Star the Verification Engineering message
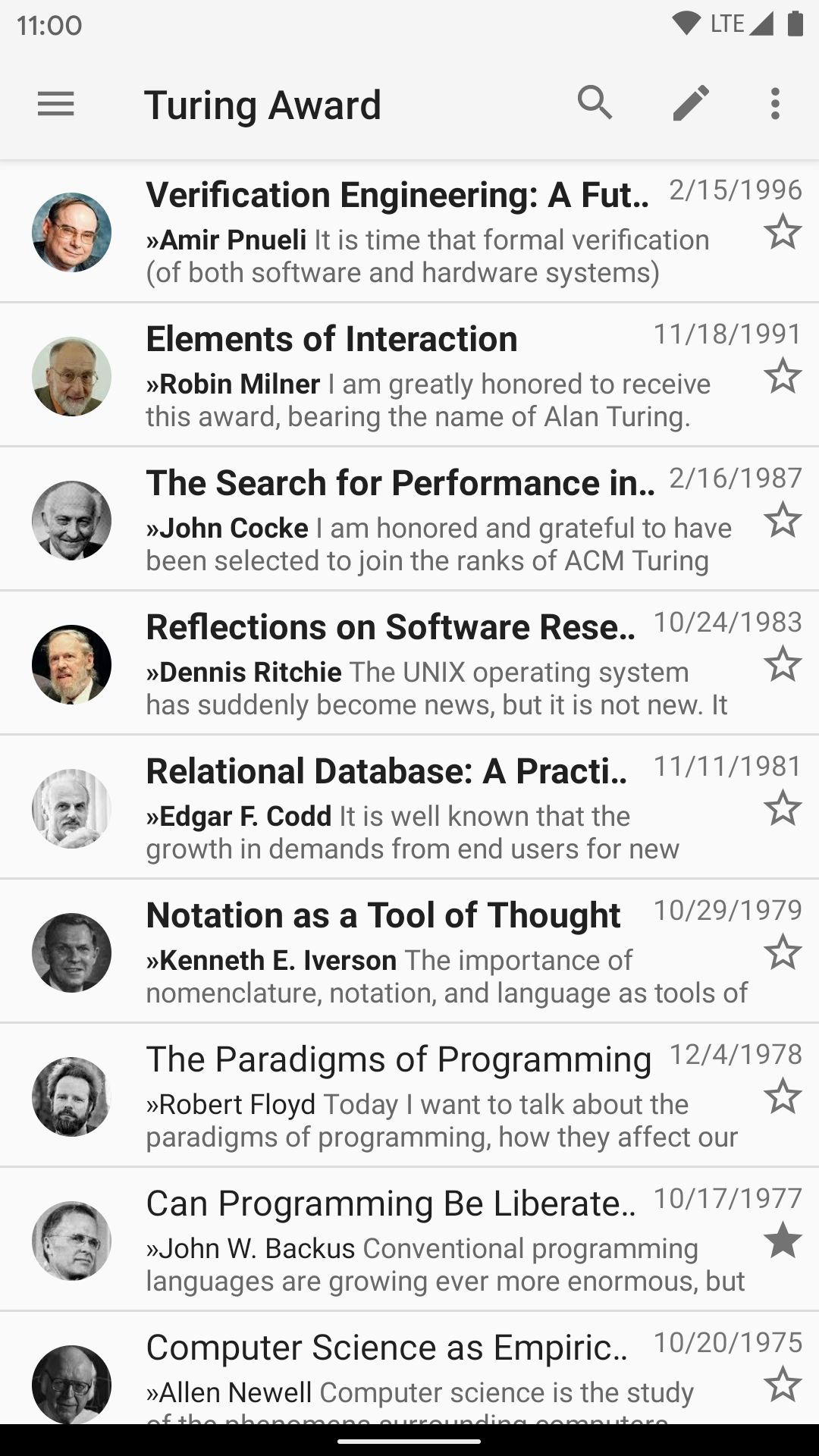This screenshot has width=819, height=1456. [783, 232]
